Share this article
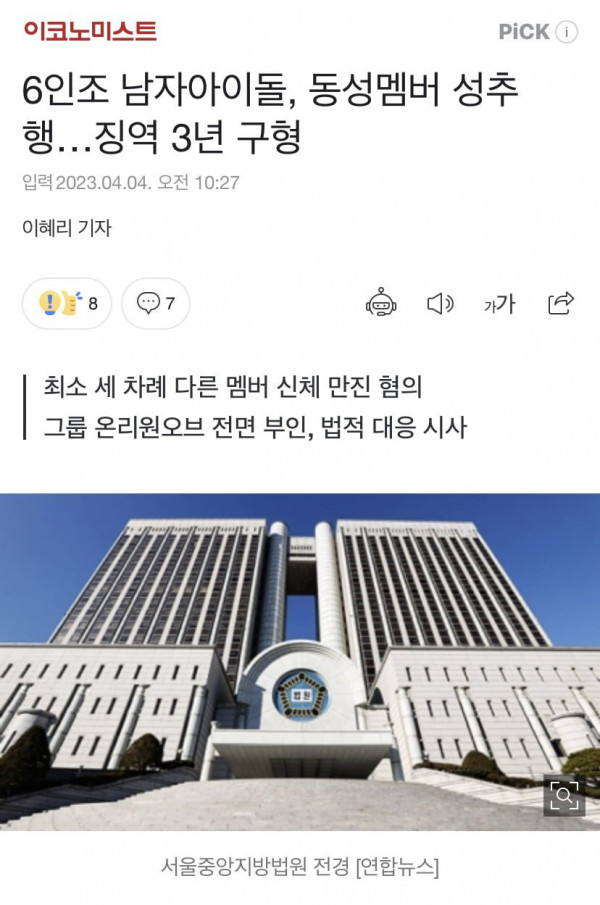600x905 pixels. (561, 303)
